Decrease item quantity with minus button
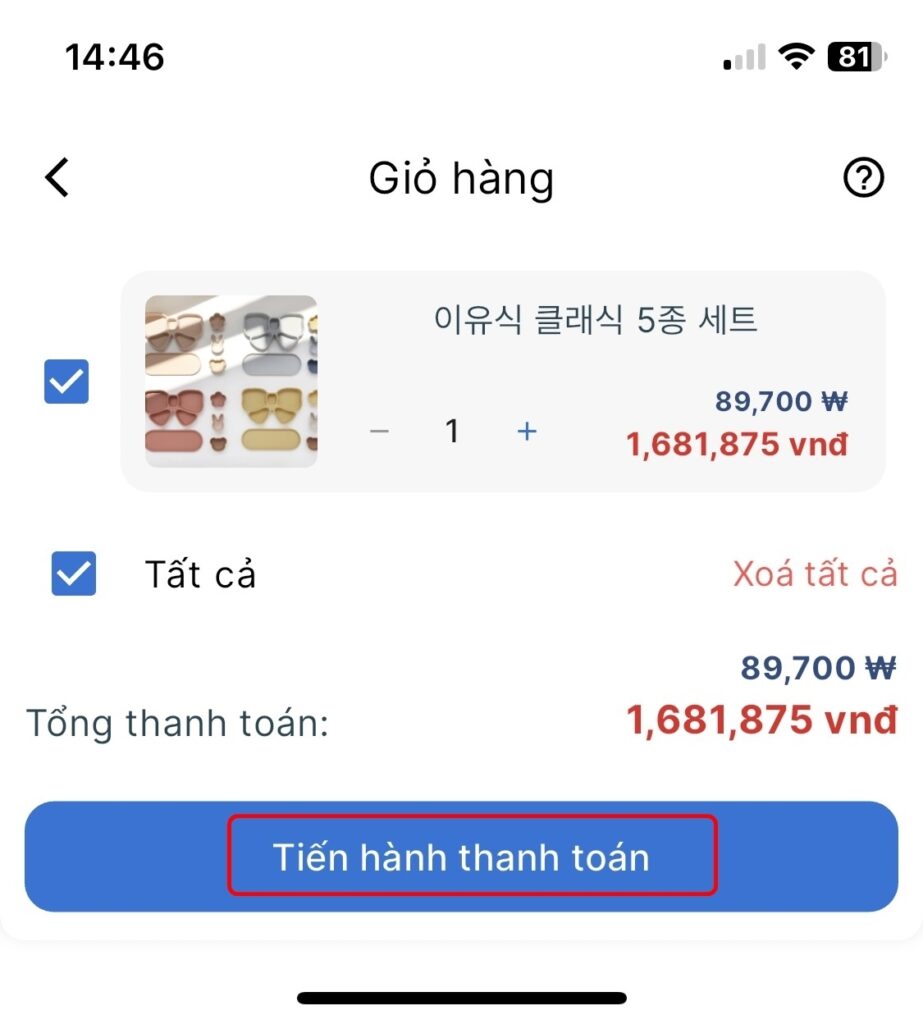923x1024 pixels. pyautogui.click(x=379, y=431)
